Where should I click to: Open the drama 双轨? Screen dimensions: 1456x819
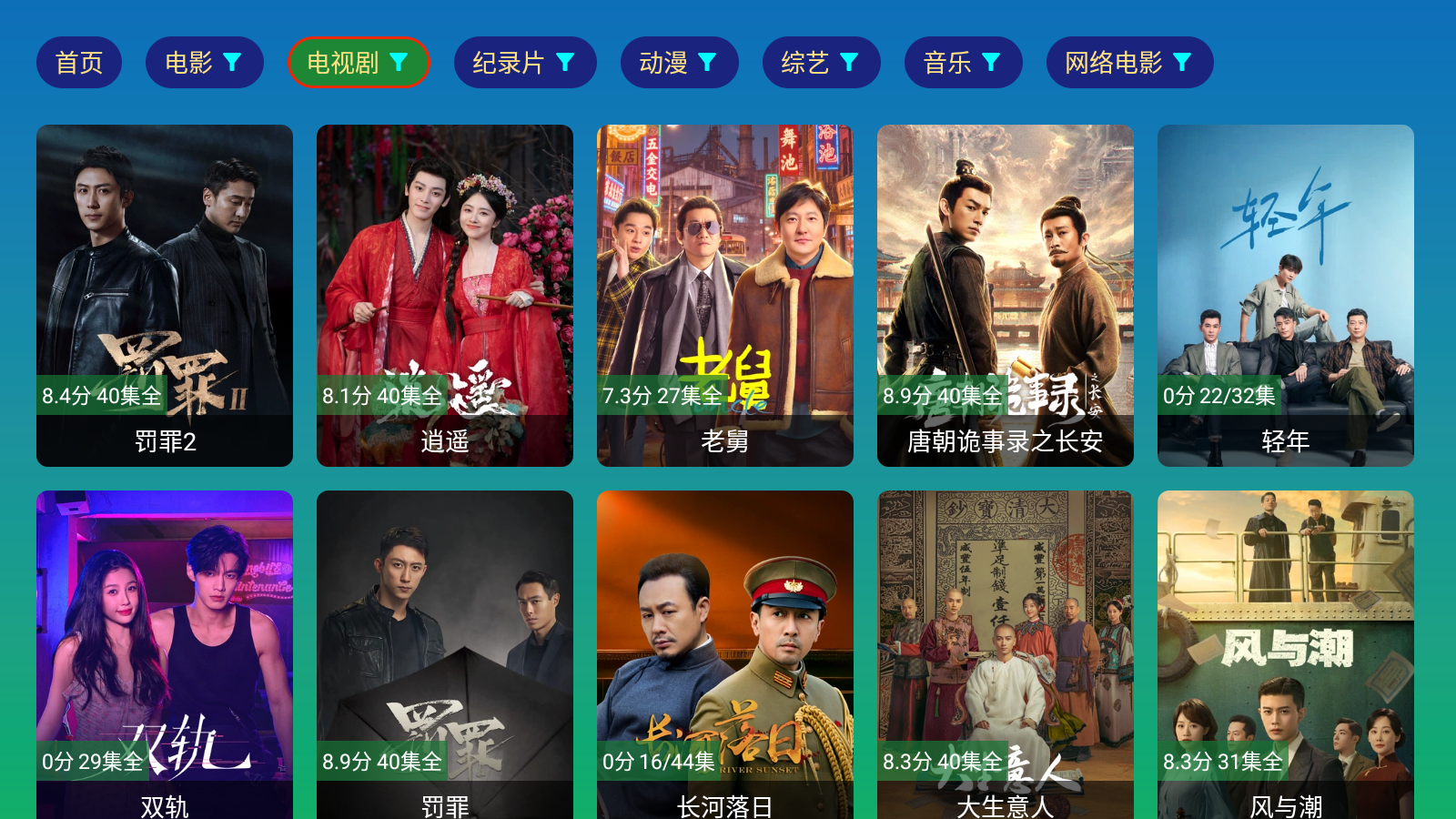[165, 655]
